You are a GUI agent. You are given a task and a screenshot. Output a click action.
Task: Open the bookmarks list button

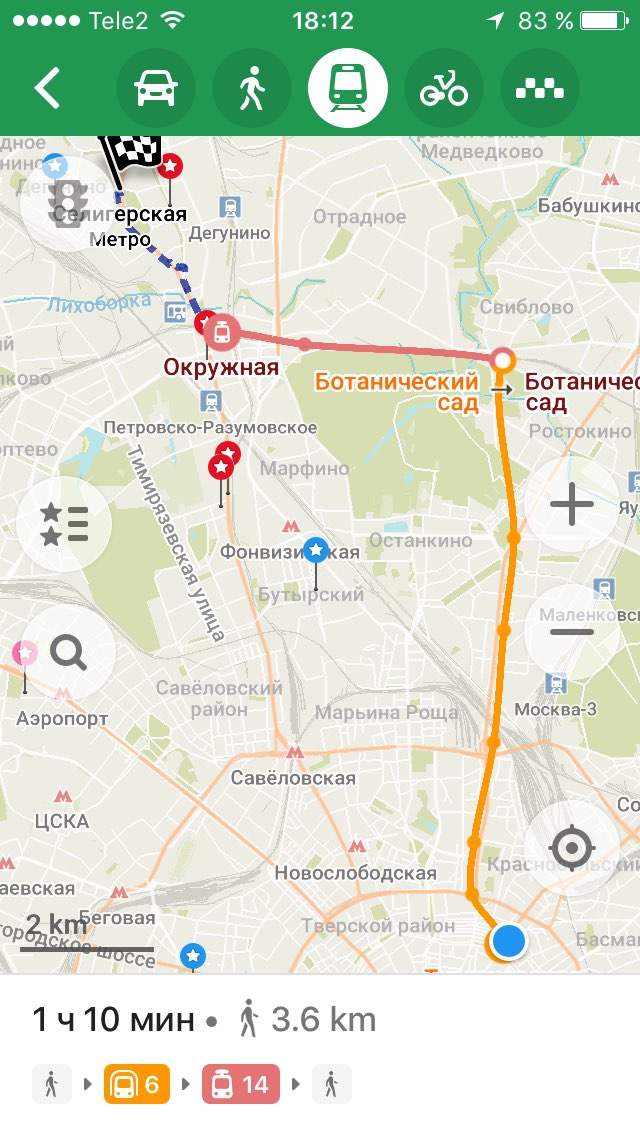[x=65, y=524]
